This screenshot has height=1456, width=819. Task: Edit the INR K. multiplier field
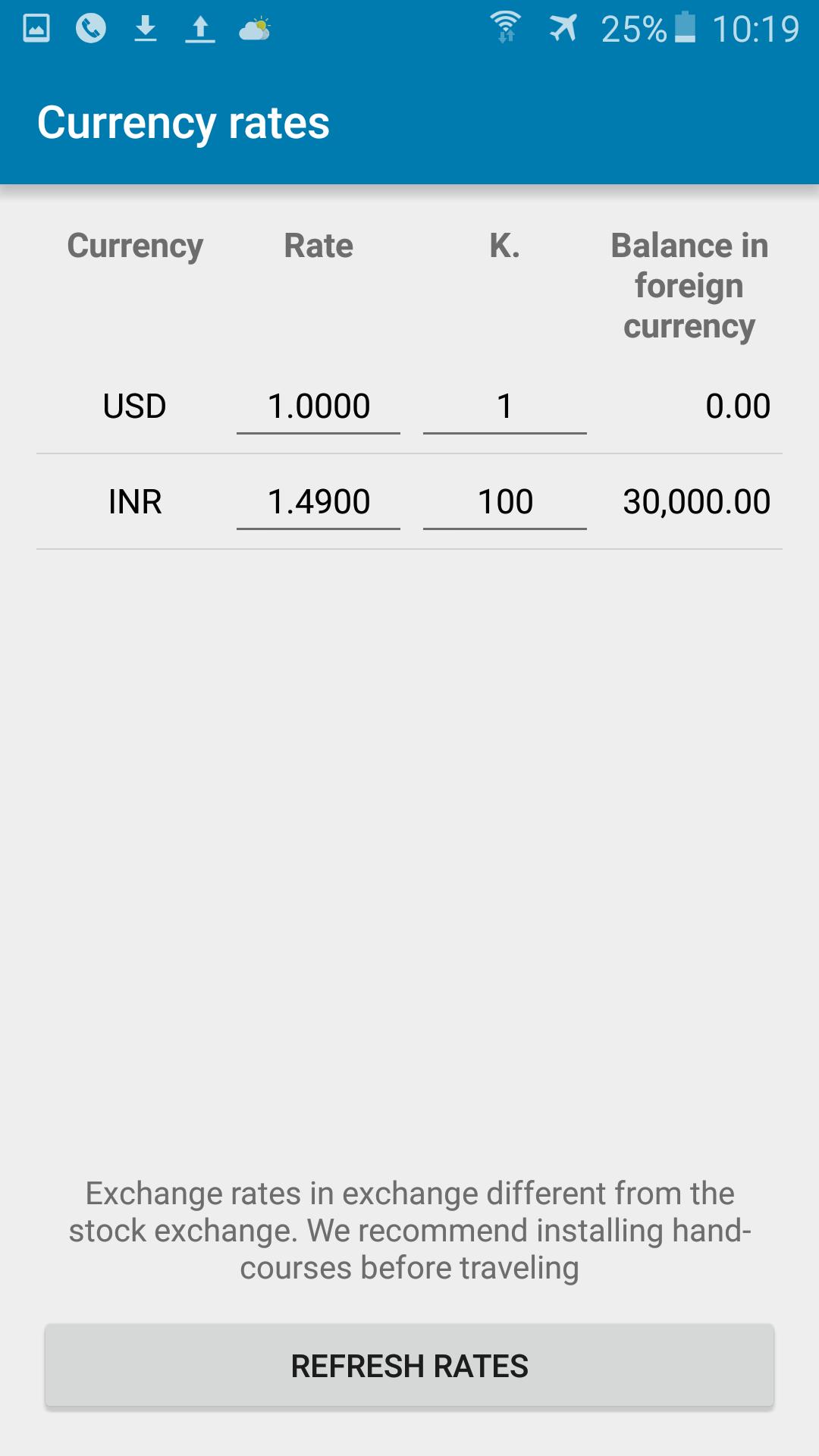click(505, 503)
